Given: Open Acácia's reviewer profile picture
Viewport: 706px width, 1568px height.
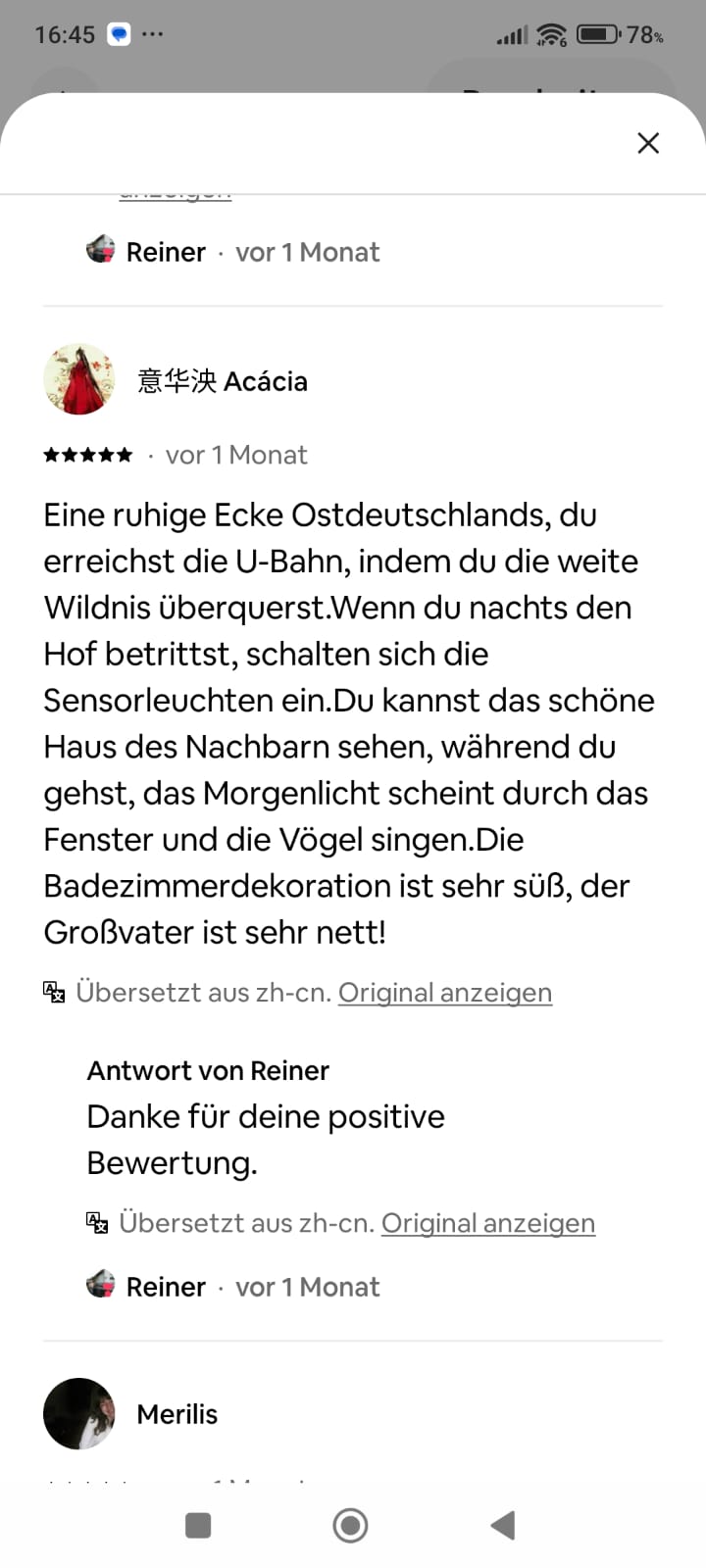Looking at the screenshot, I should click(x=79, y=379).
